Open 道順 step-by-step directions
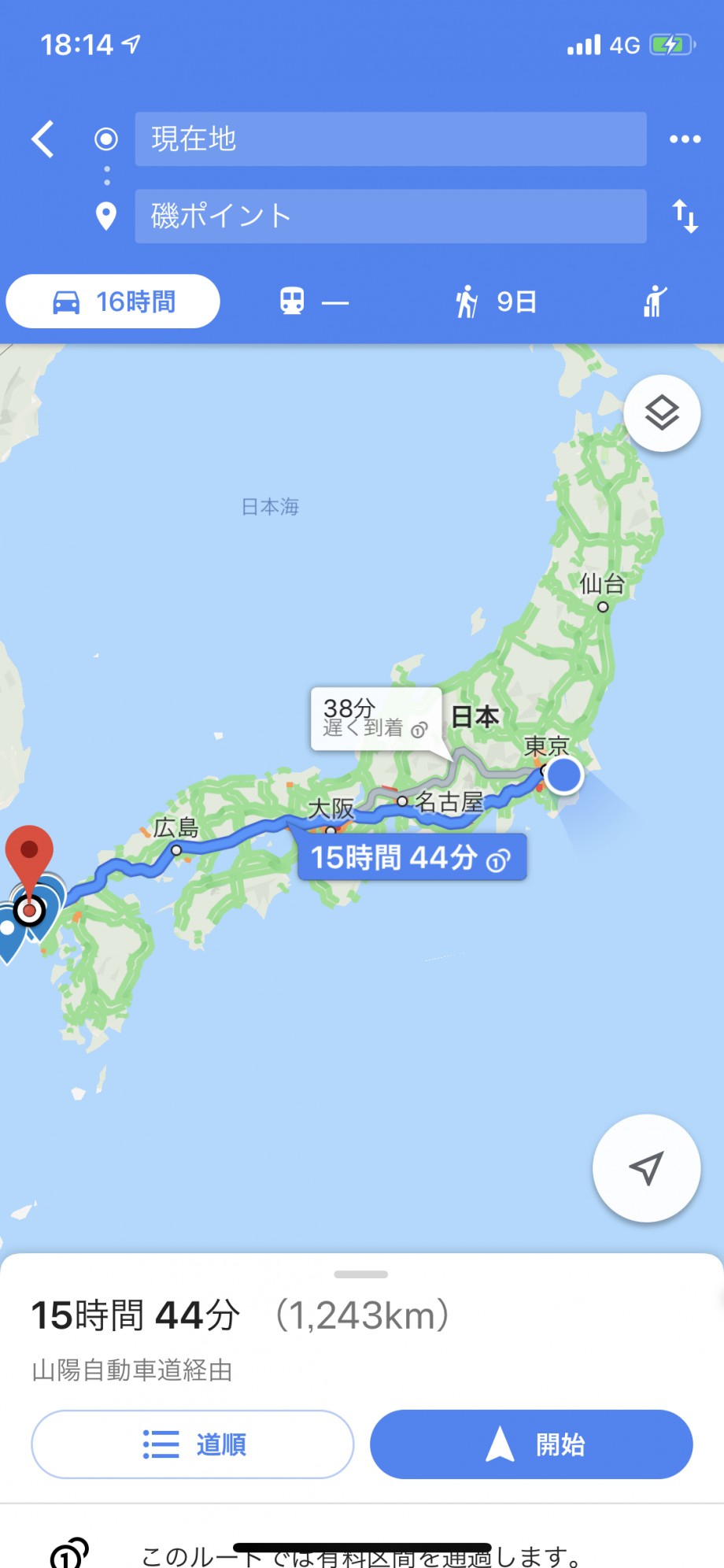This screenshot has width=724, height=1568. pyautogui.click(x=193, y=1444)
